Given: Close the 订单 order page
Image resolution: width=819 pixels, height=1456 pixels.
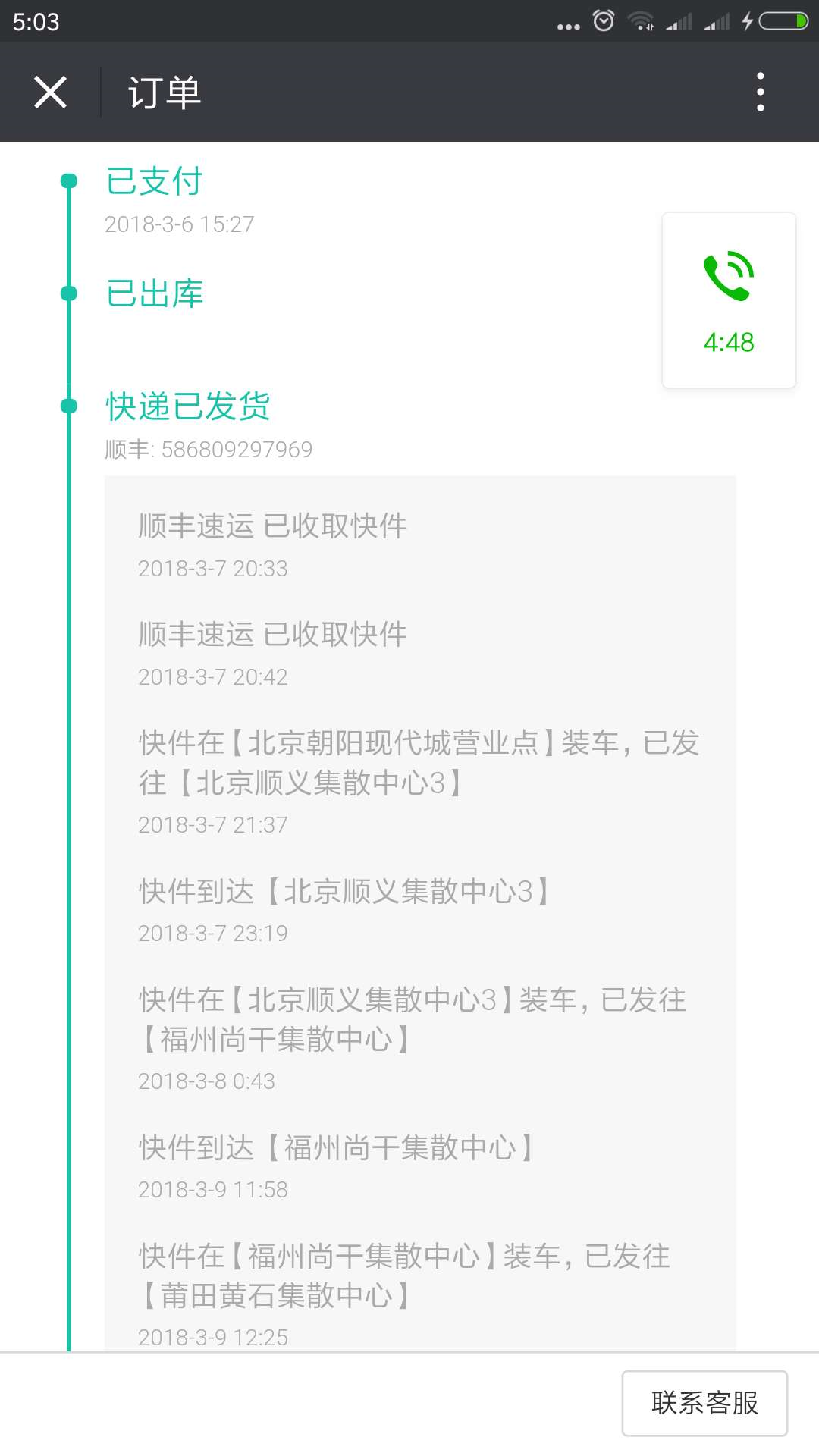Looking at the screenshot, I should coord(50,93).
